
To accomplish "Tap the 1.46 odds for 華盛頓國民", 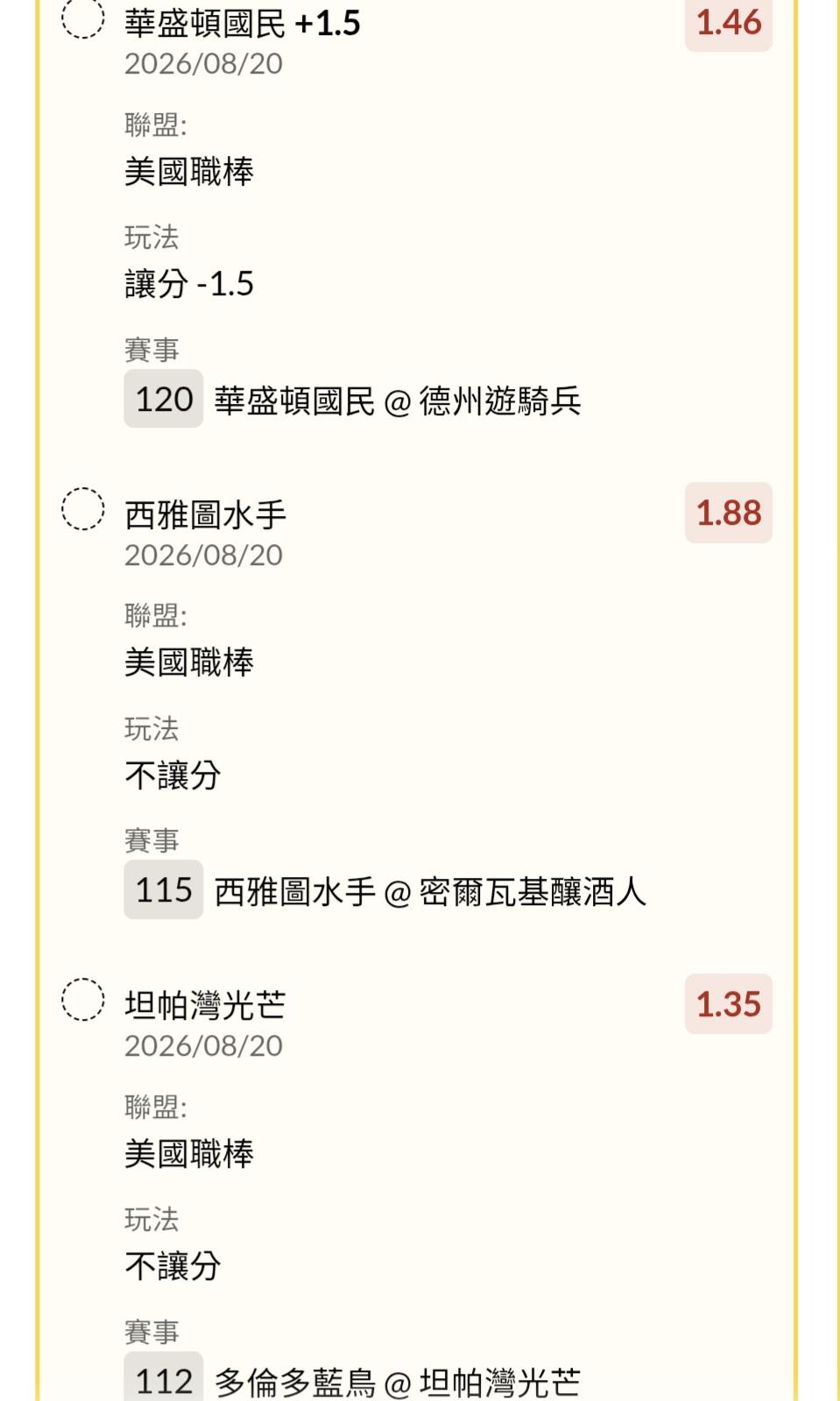I will [729, 24].
